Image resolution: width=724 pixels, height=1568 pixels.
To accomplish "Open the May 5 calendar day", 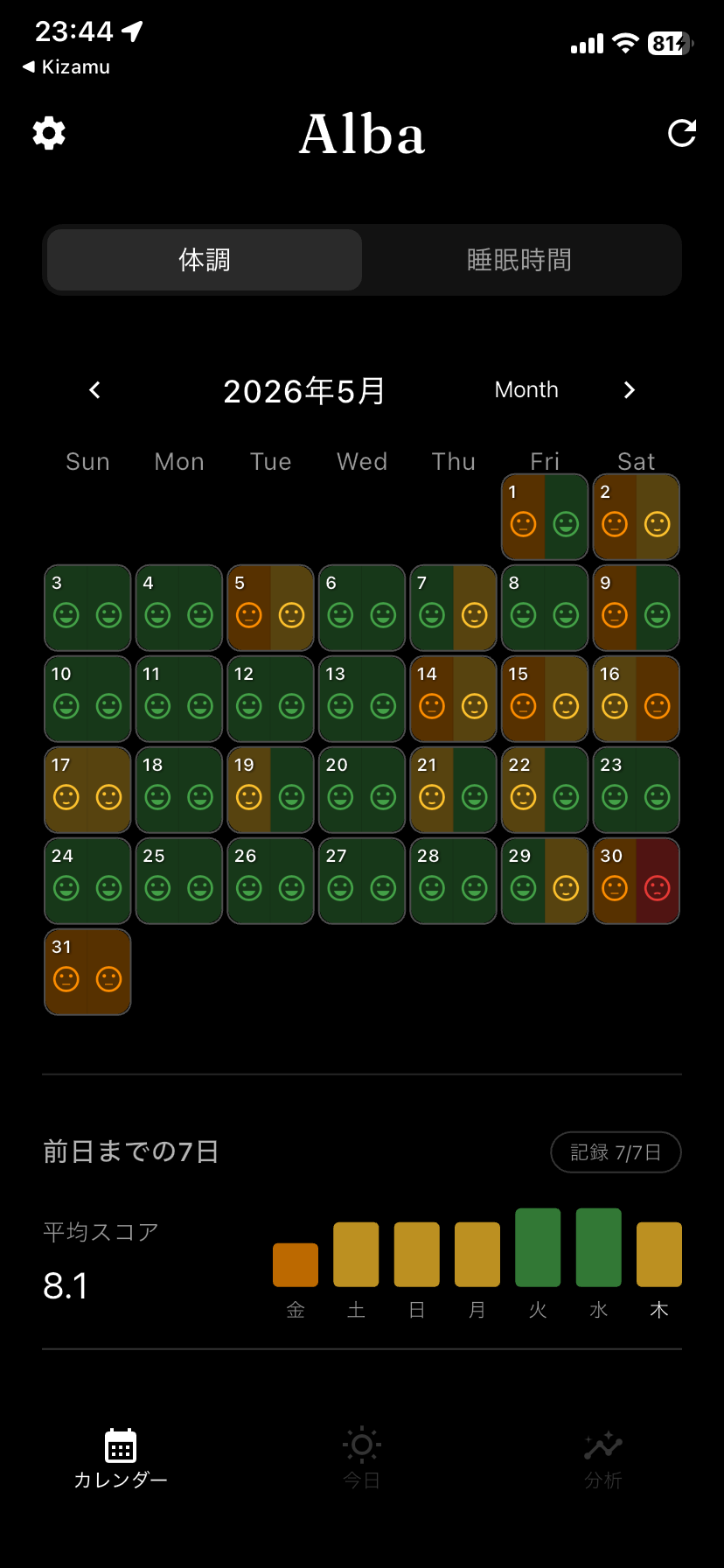I will 270,608.
